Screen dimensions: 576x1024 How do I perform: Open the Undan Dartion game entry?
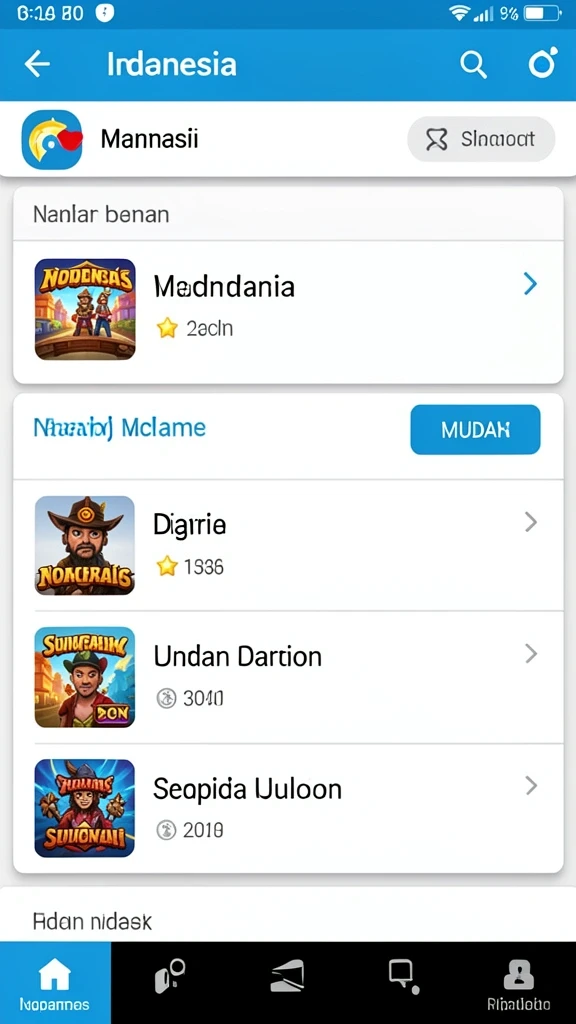[288, 677]
